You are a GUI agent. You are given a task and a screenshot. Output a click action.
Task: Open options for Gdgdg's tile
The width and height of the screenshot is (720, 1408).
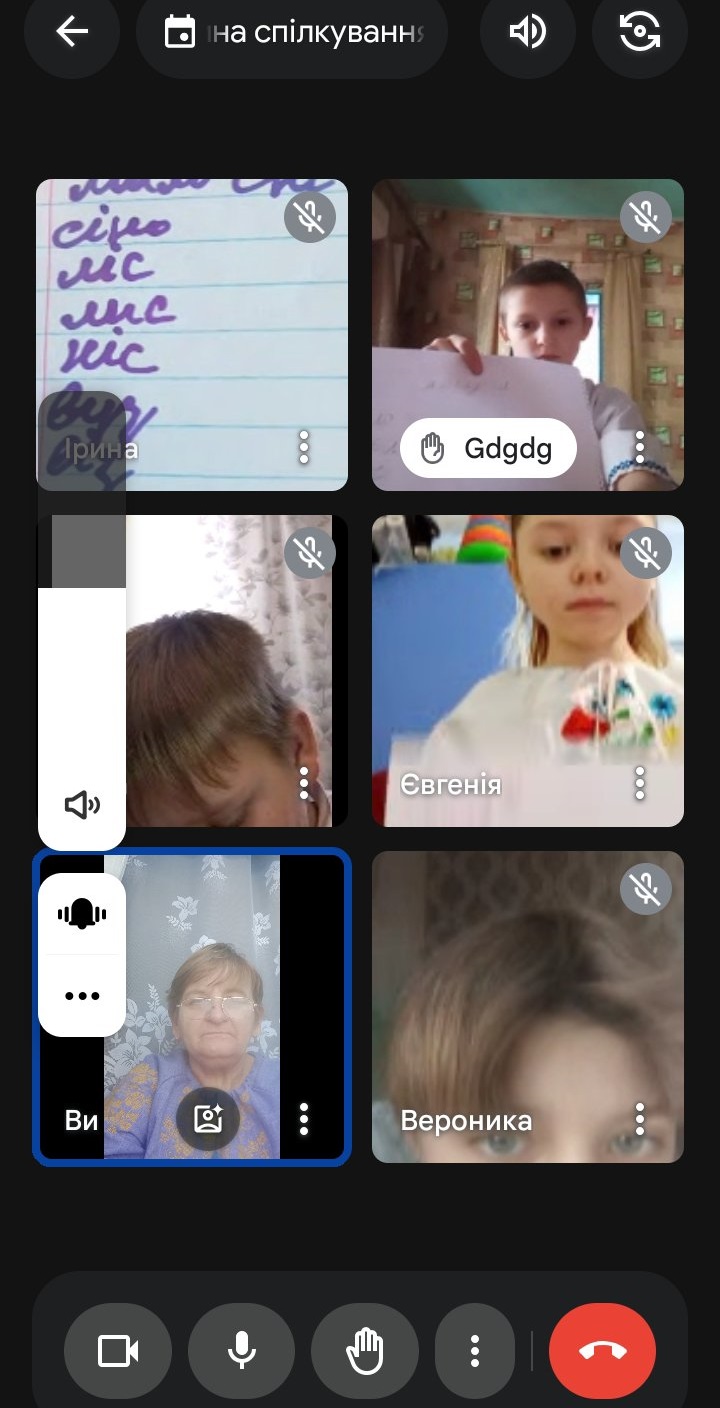[x=640, y=448]
